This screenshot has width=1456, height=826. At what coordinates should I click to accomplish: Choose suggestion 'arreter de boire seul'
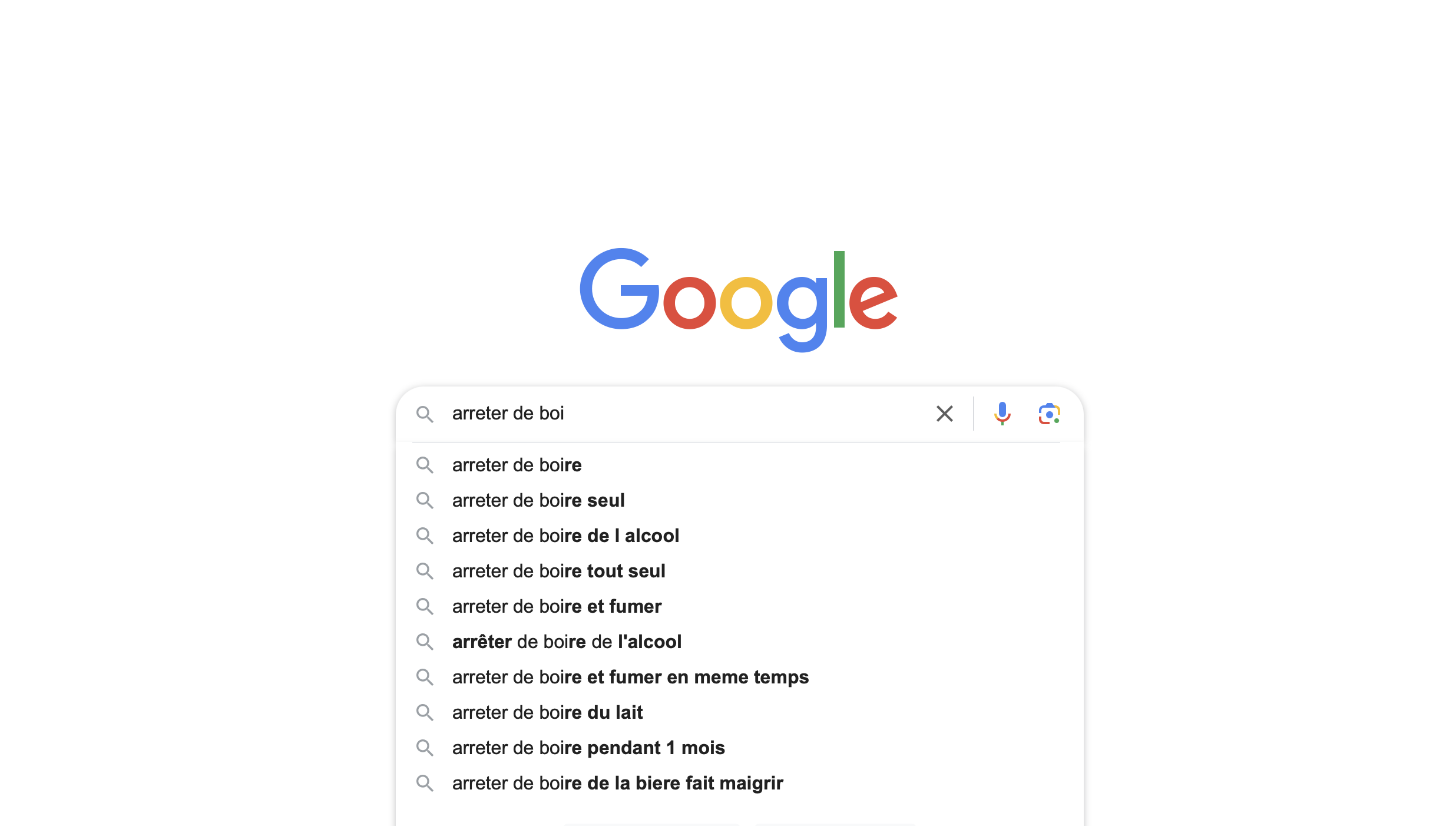coord(538,501)
